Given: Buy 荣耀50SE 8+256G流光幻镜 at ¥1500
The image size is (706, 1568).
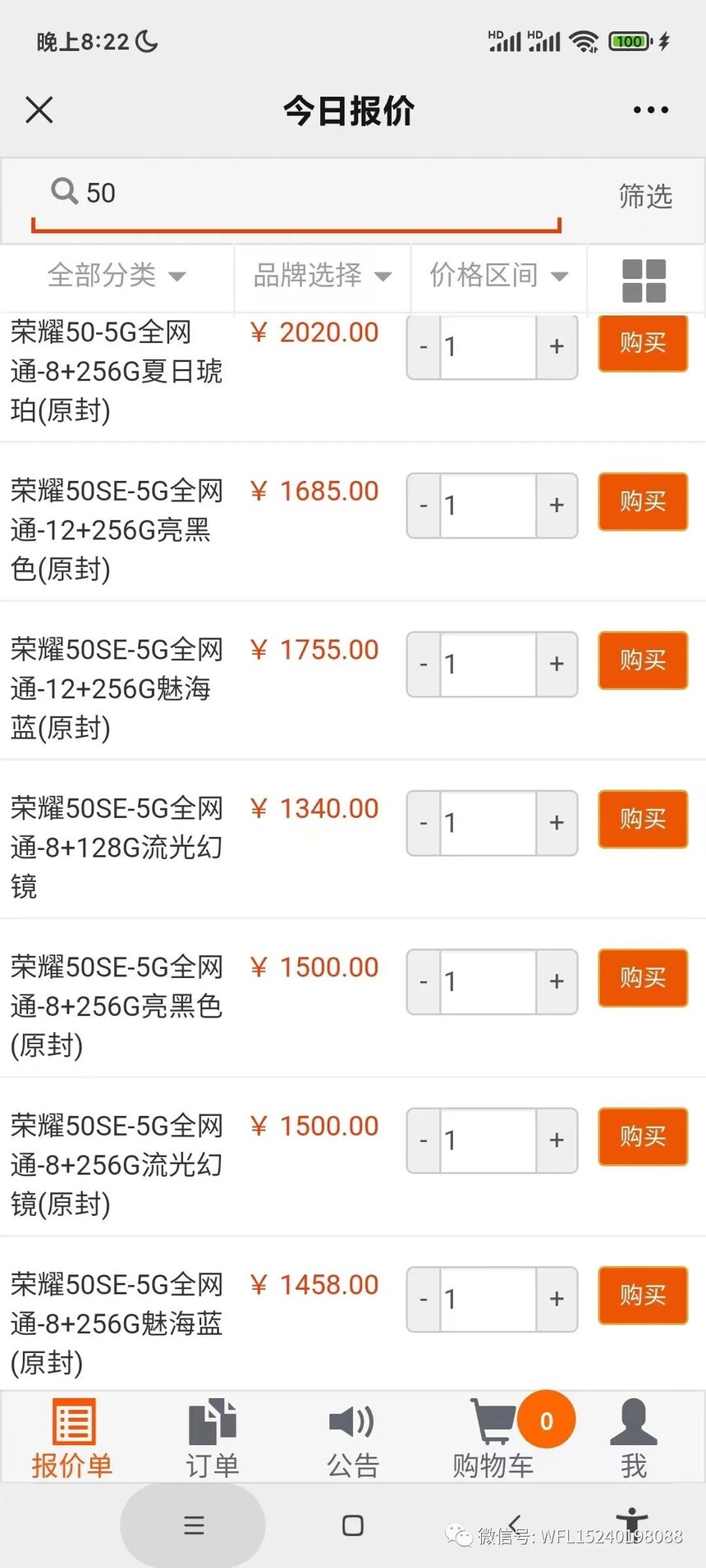Looking at the screenshot, I should [x=643, y=1136].
